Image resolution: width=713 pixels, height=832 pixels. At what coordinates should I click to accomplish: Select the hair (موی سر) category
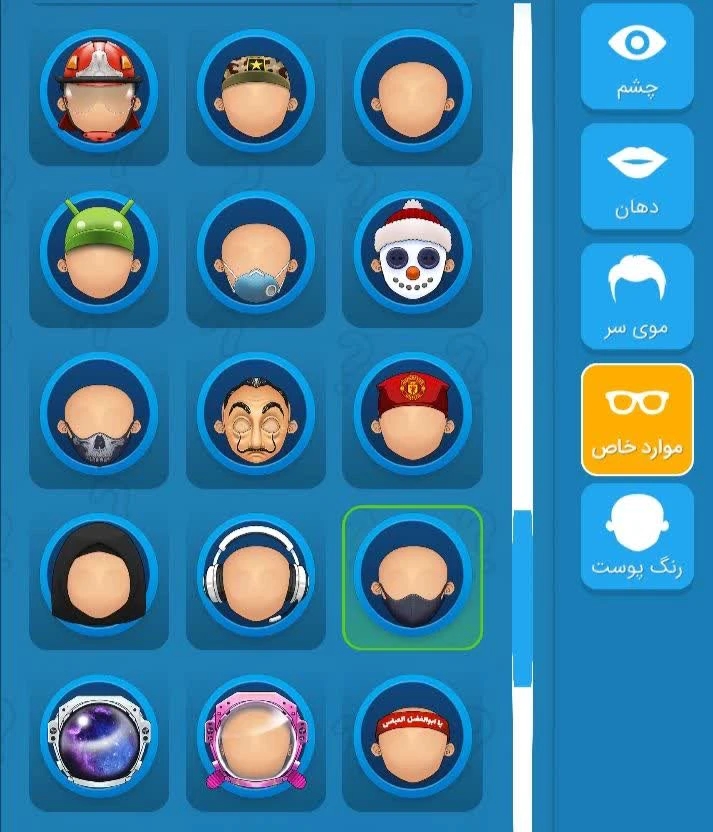(637, 297)
